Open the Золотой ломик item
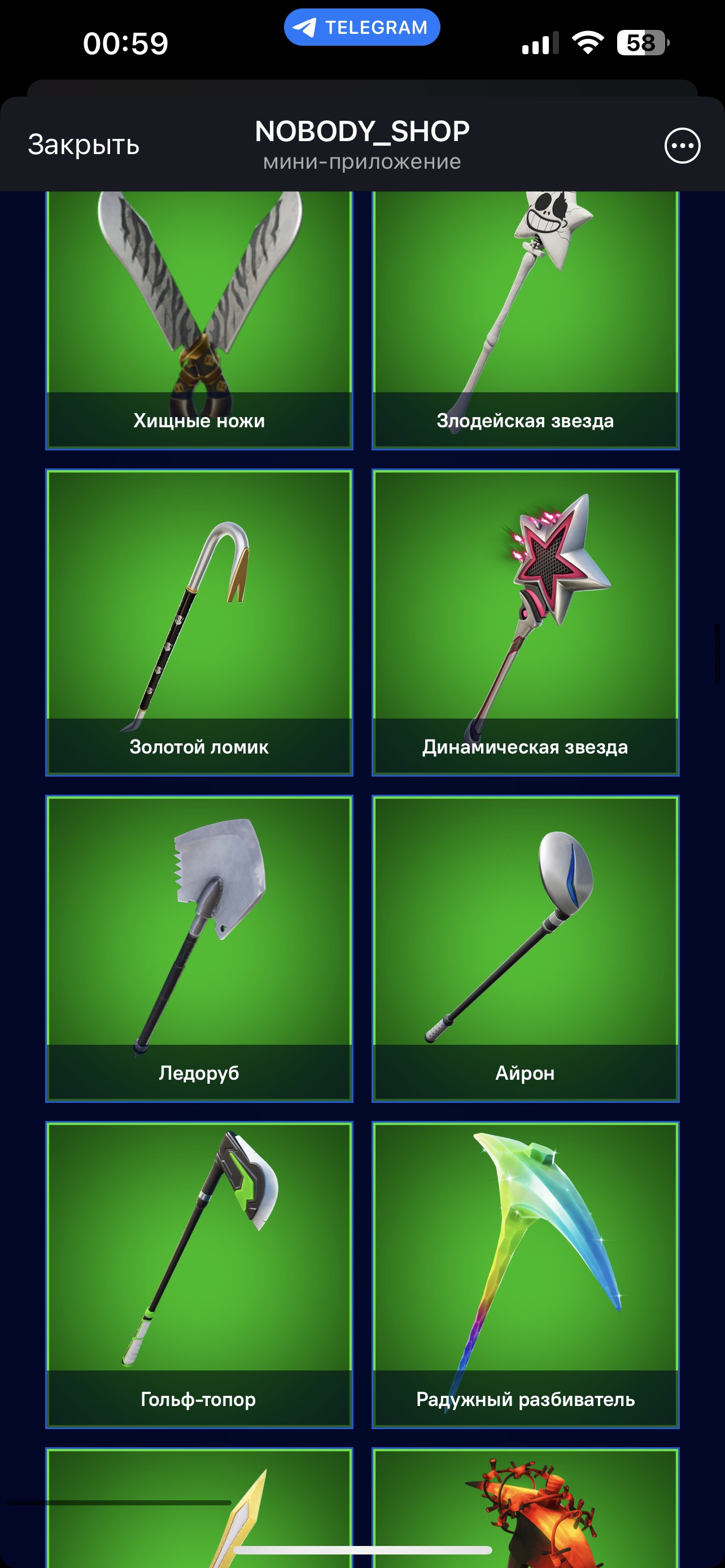 (199, 623)
